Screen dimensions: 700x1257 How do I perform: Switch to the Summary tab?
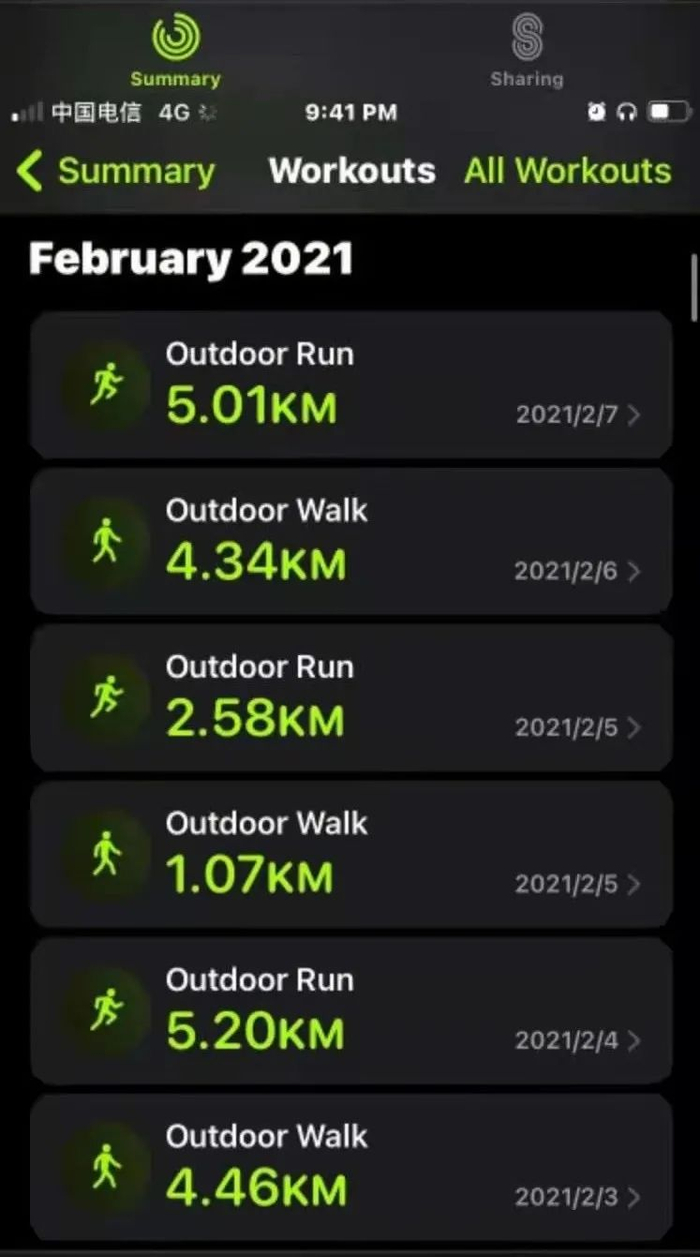tap(175, 52)
